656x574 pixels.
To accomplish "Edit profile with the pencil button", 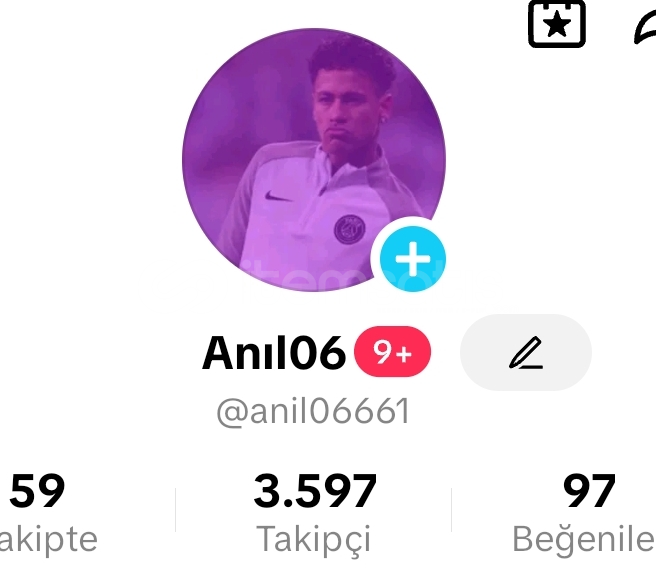I will pyautogui.click(x=525, y=352).
